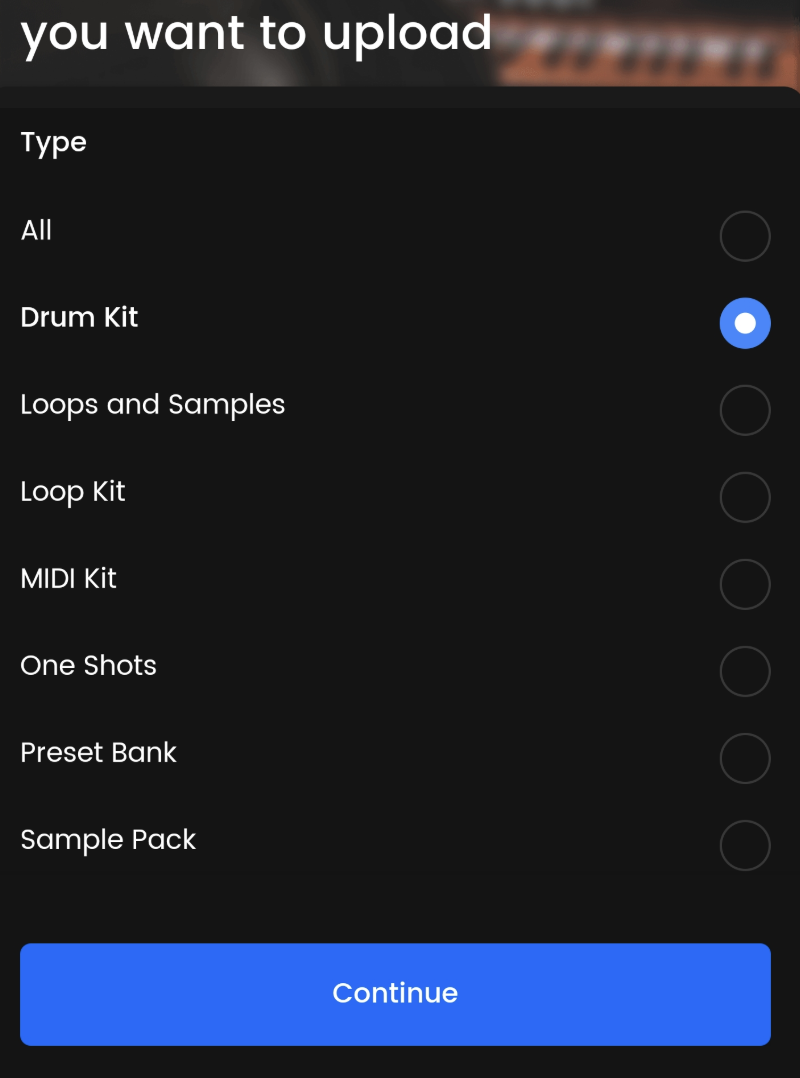Choose Loops and Samples as type
The height and width of the screenshot is (1078, 800).
744,410
